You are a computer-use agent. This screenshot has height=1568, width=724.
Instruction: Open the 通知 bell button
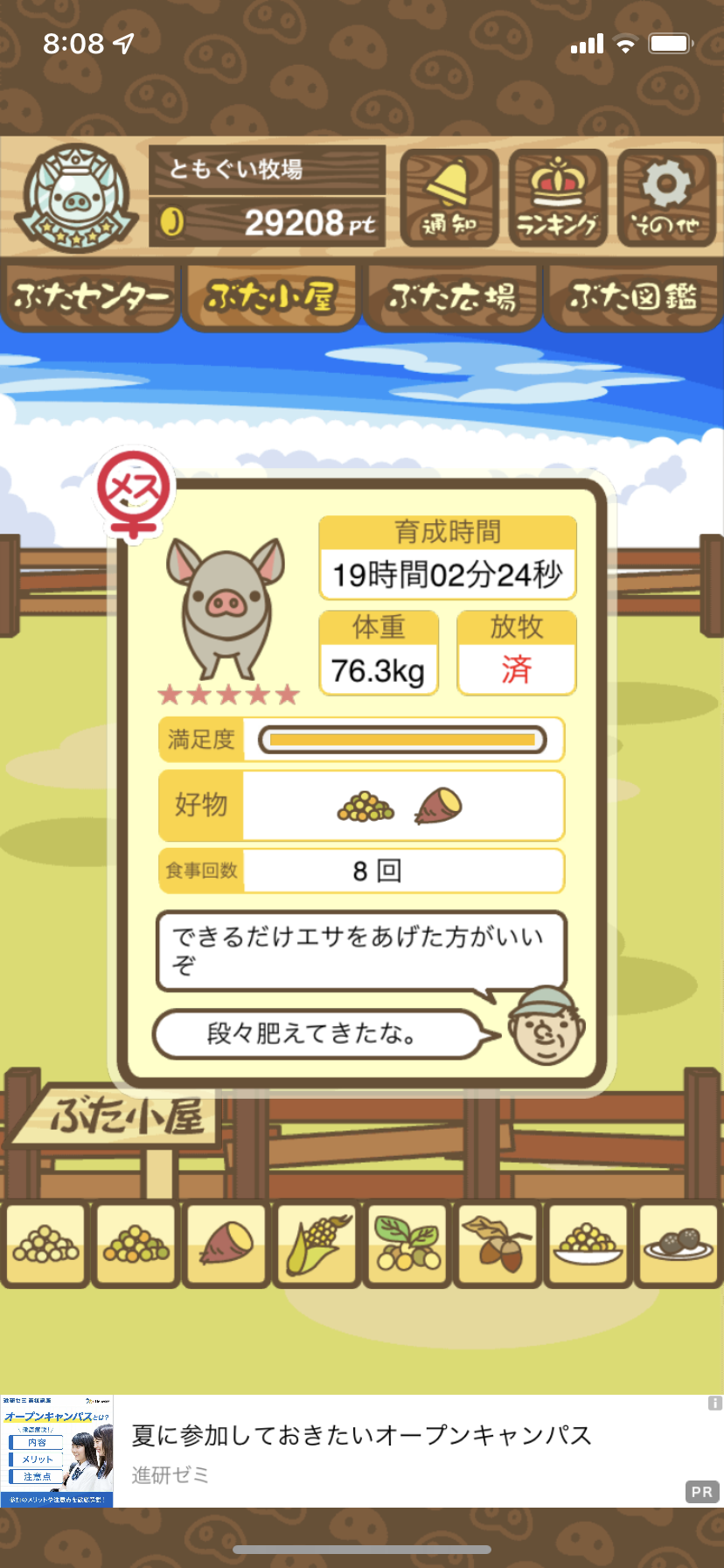click(449, 198)
